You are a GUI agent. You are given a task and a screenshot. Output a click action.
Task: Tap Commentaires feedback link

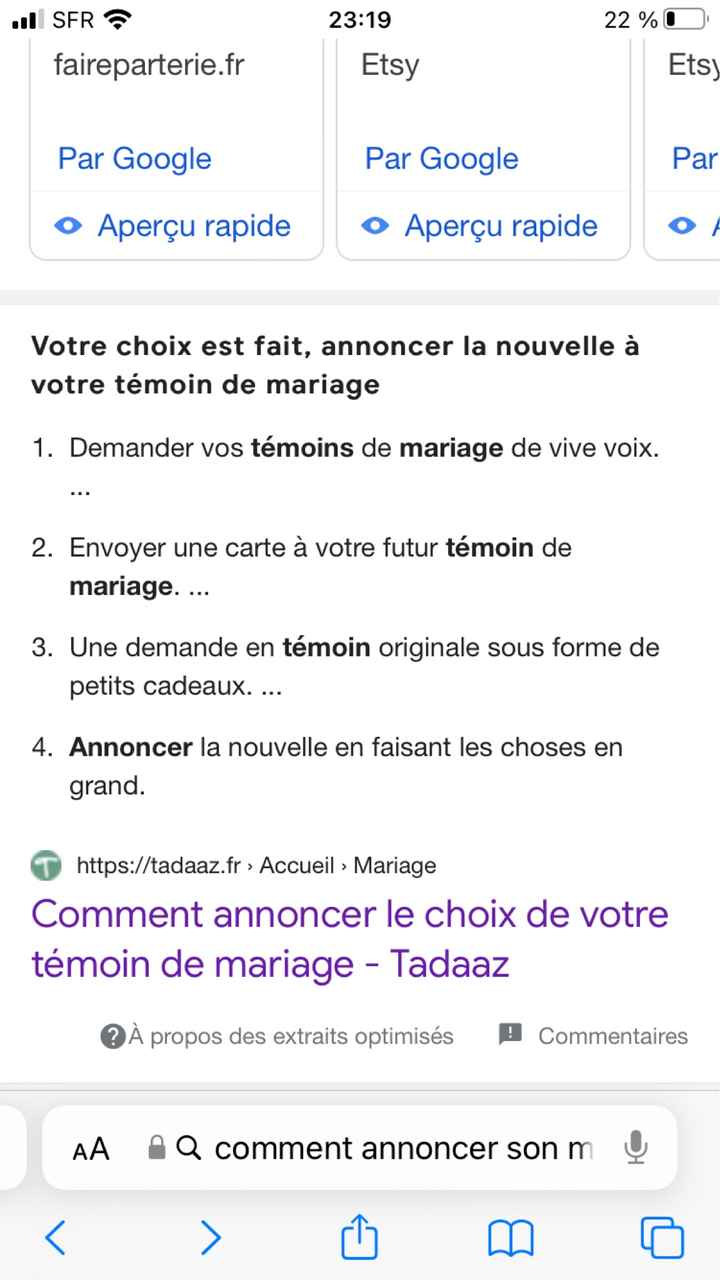594,1036
